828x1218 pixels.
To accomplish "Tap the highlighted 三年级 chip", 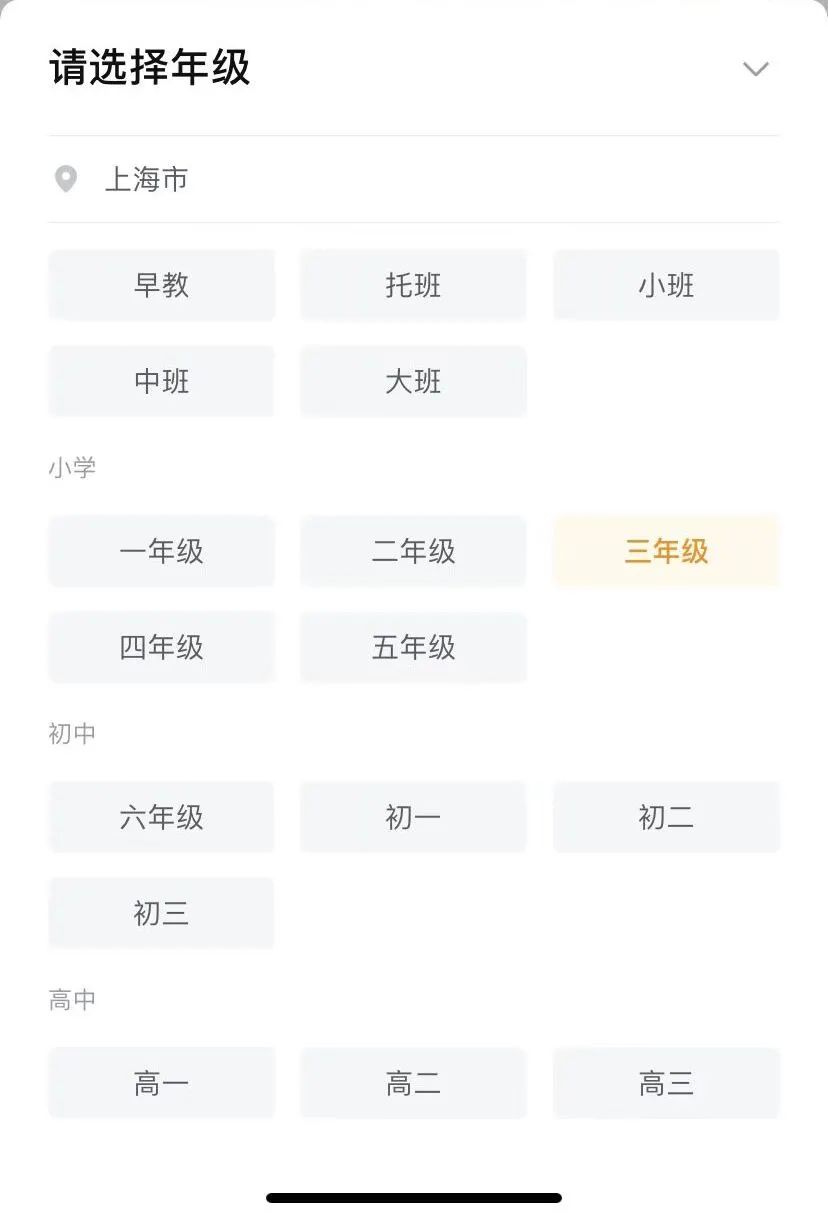I will [666, 551].
